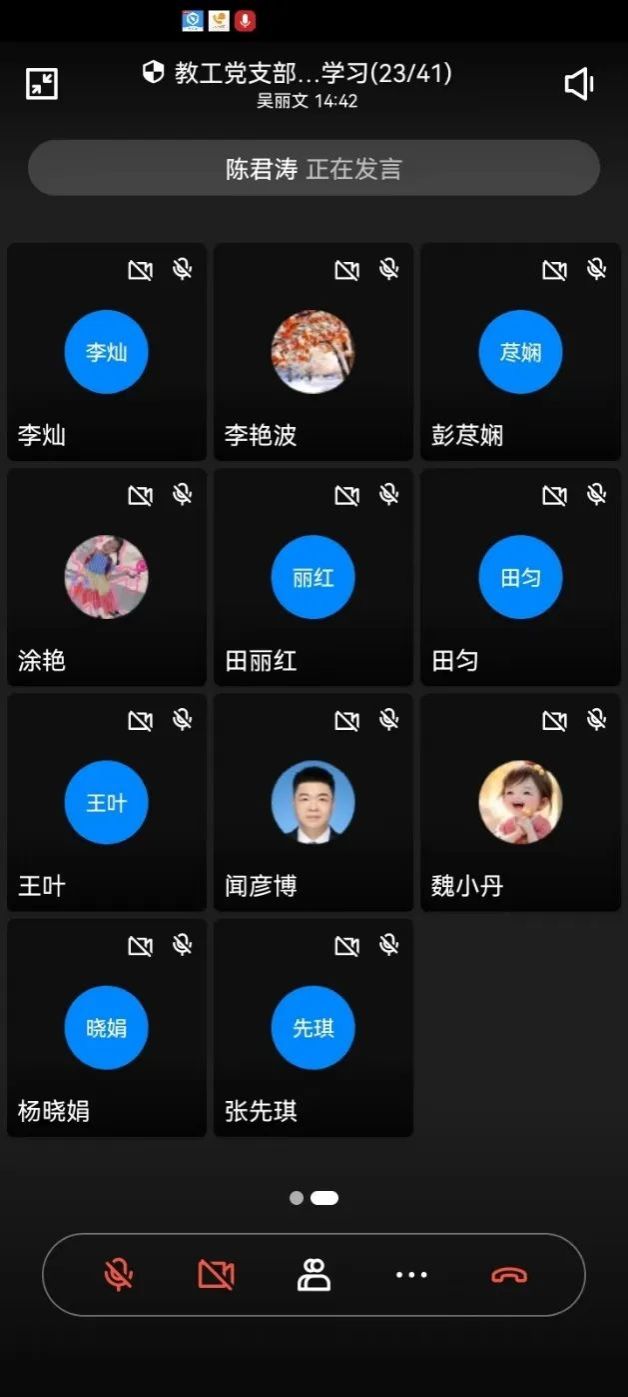Select 李灿's participant tile
628x1397 pixels.
click(107, 352)
